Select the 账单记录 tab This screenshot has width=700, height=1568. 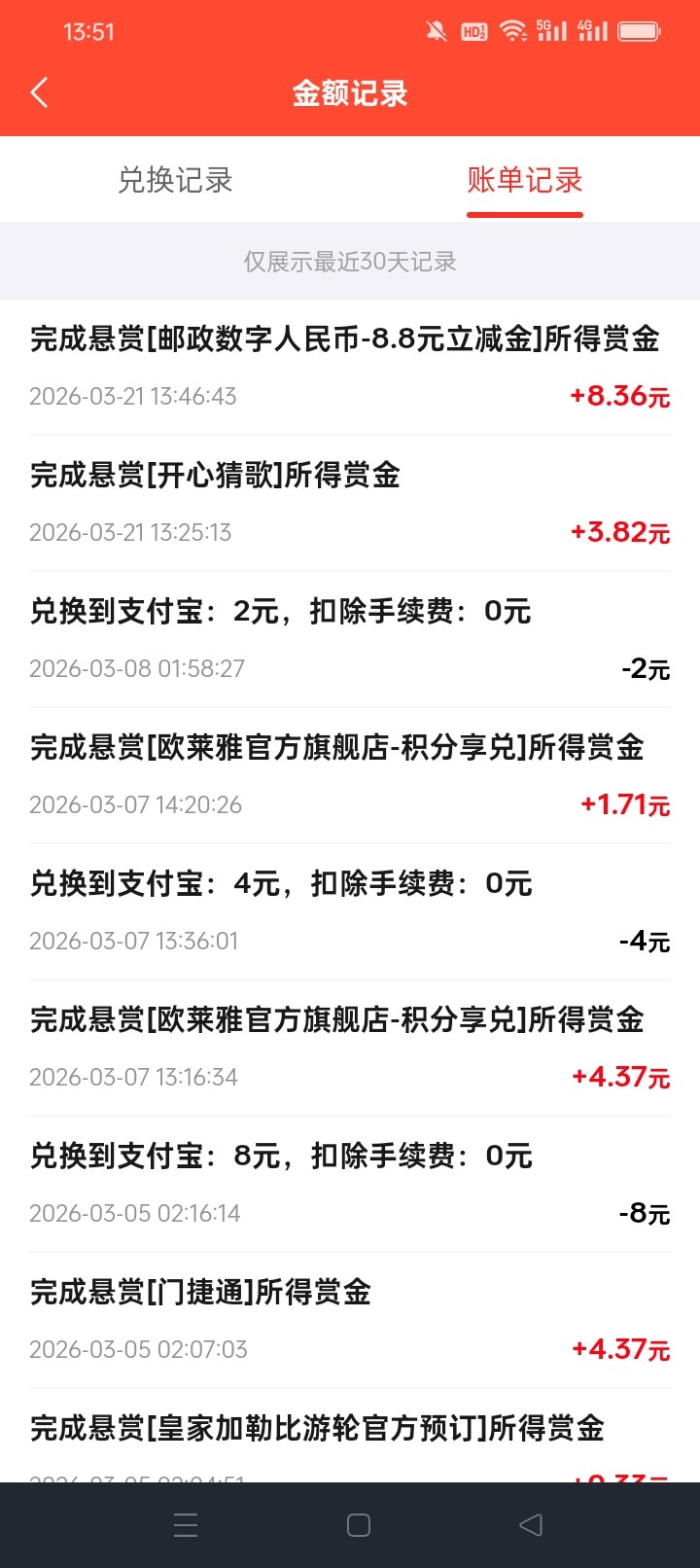click(524, 180)
